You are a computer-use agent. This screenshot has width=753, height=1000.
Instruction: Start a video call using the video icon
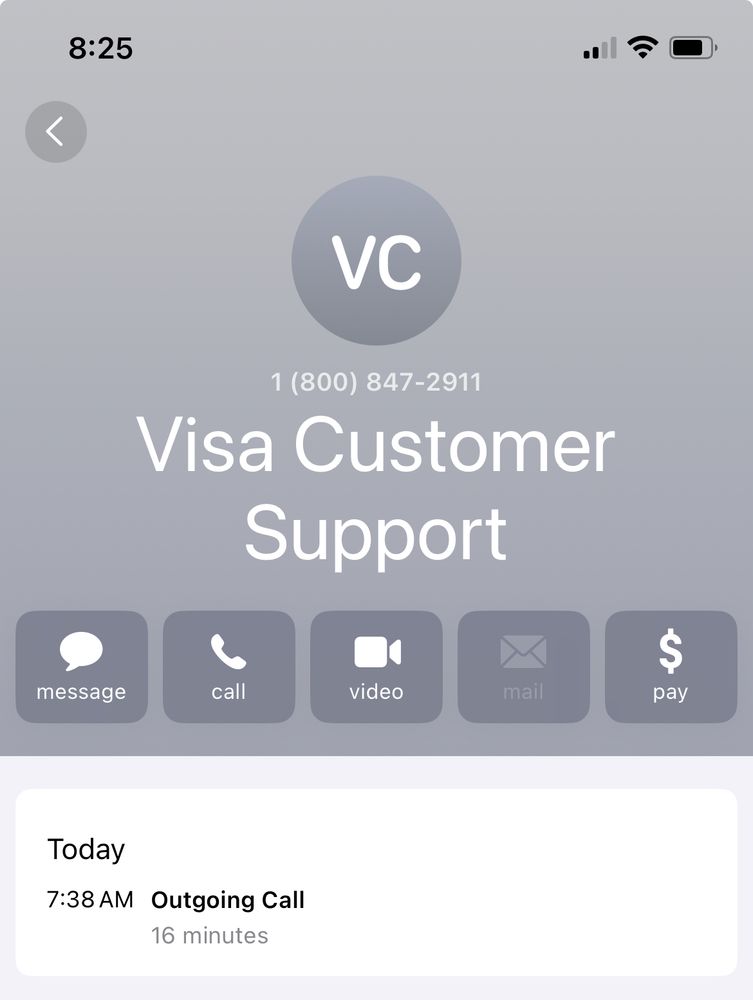click(x=376, y=667)
